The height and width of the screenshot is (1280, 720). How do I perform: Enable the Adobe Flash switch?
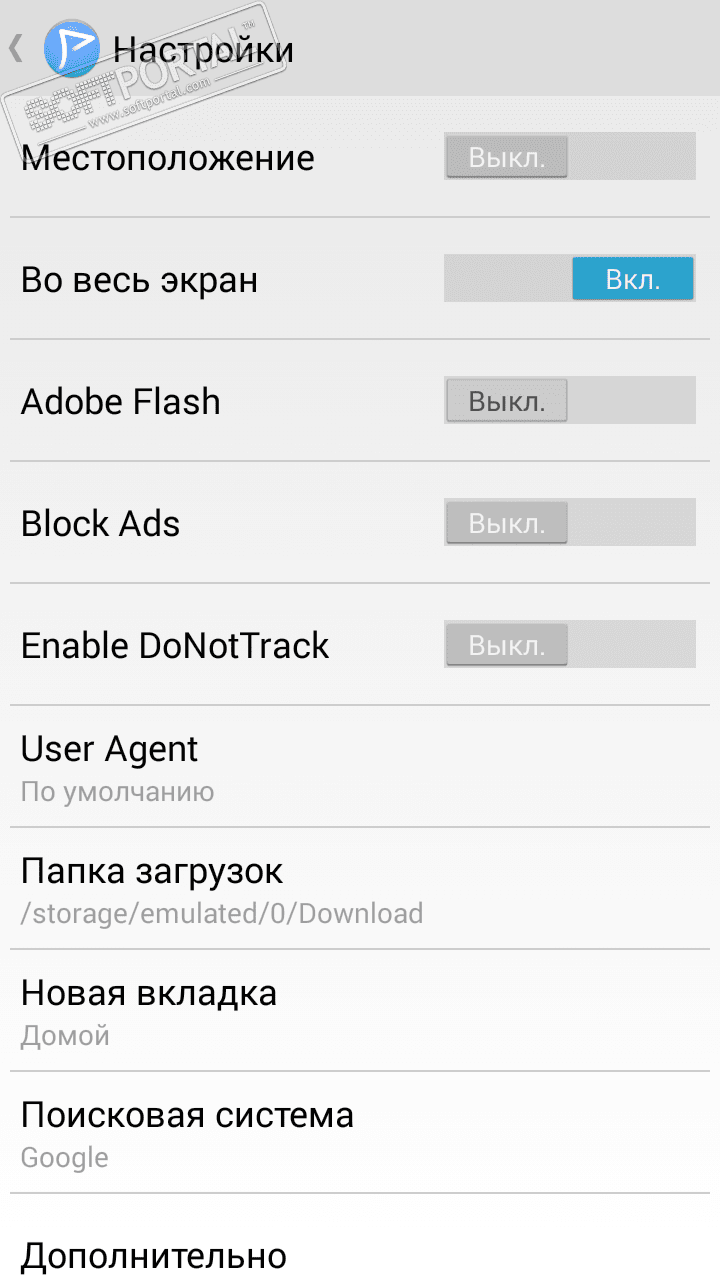click(569, 401)
